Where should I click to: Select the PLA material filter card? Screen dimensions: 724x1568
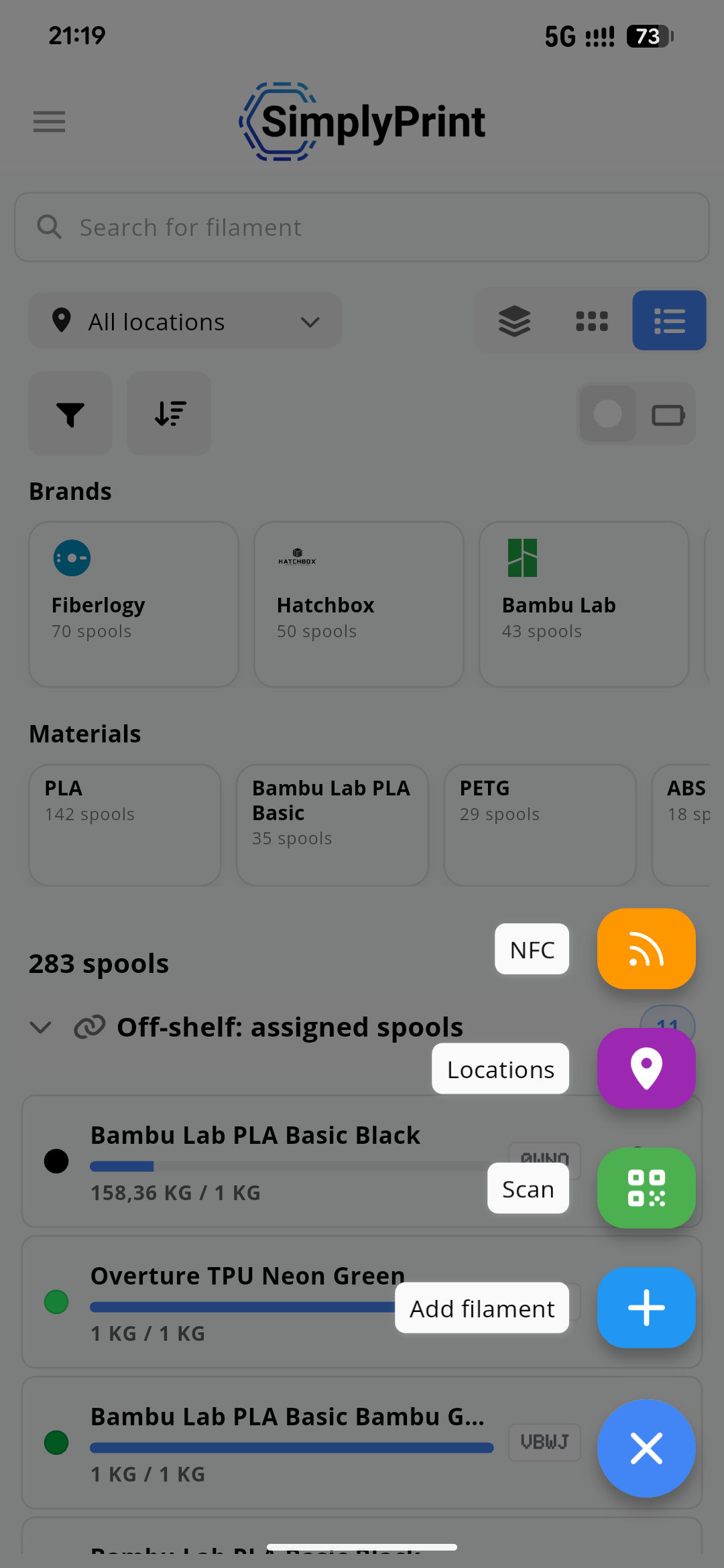(x=124, y=825)
